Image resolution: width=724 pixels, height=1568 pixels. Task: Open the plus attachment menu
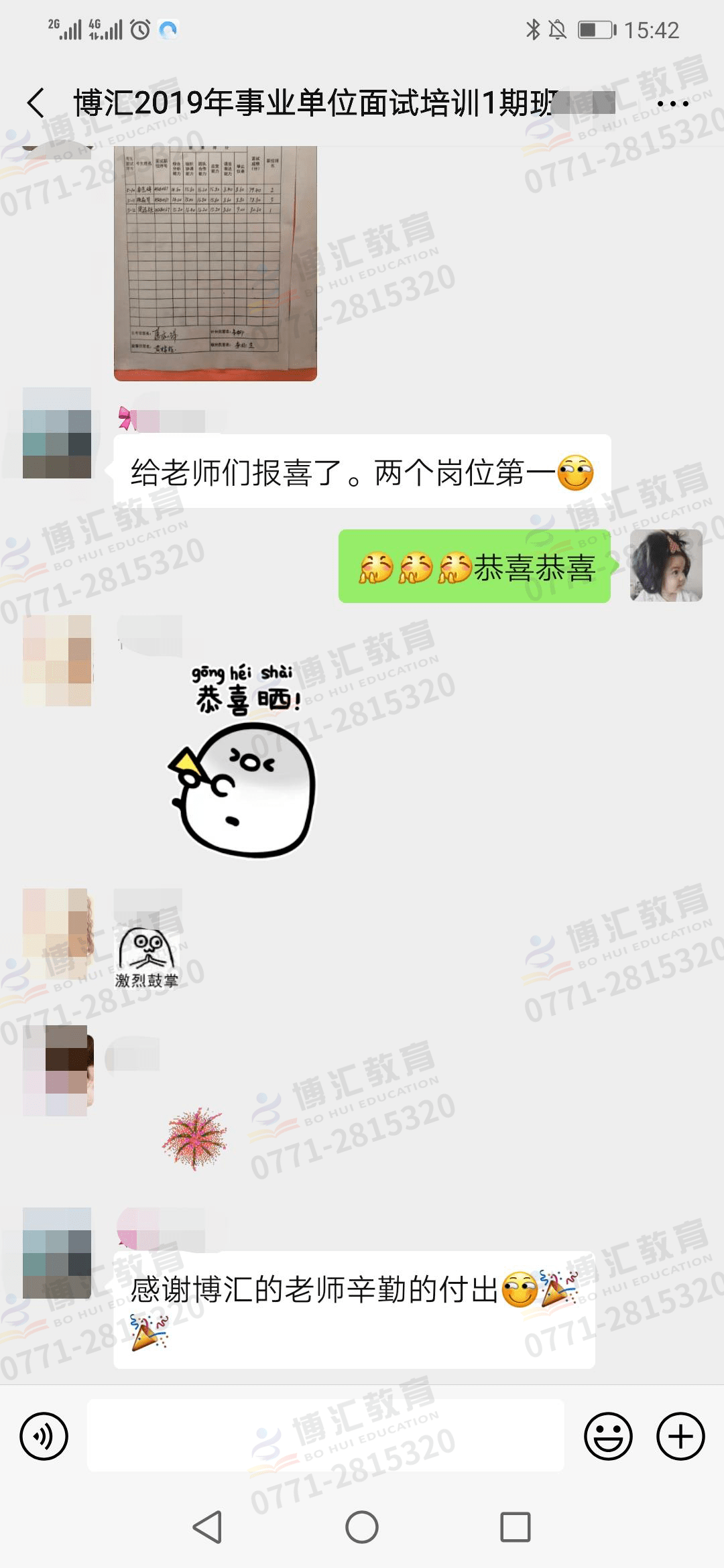pyautogui.click(x=680, y=1436)
